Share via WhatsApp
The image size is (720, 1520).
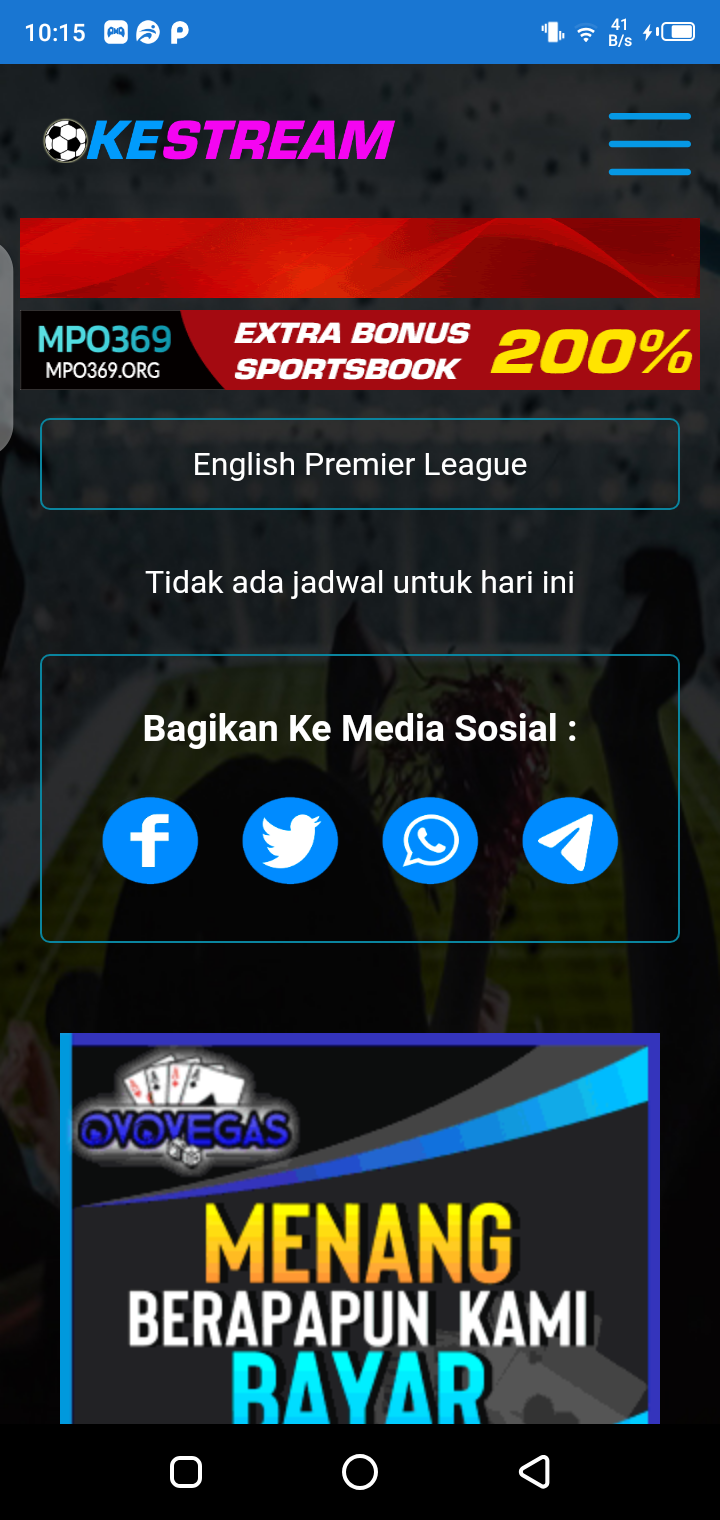[430, 840]
